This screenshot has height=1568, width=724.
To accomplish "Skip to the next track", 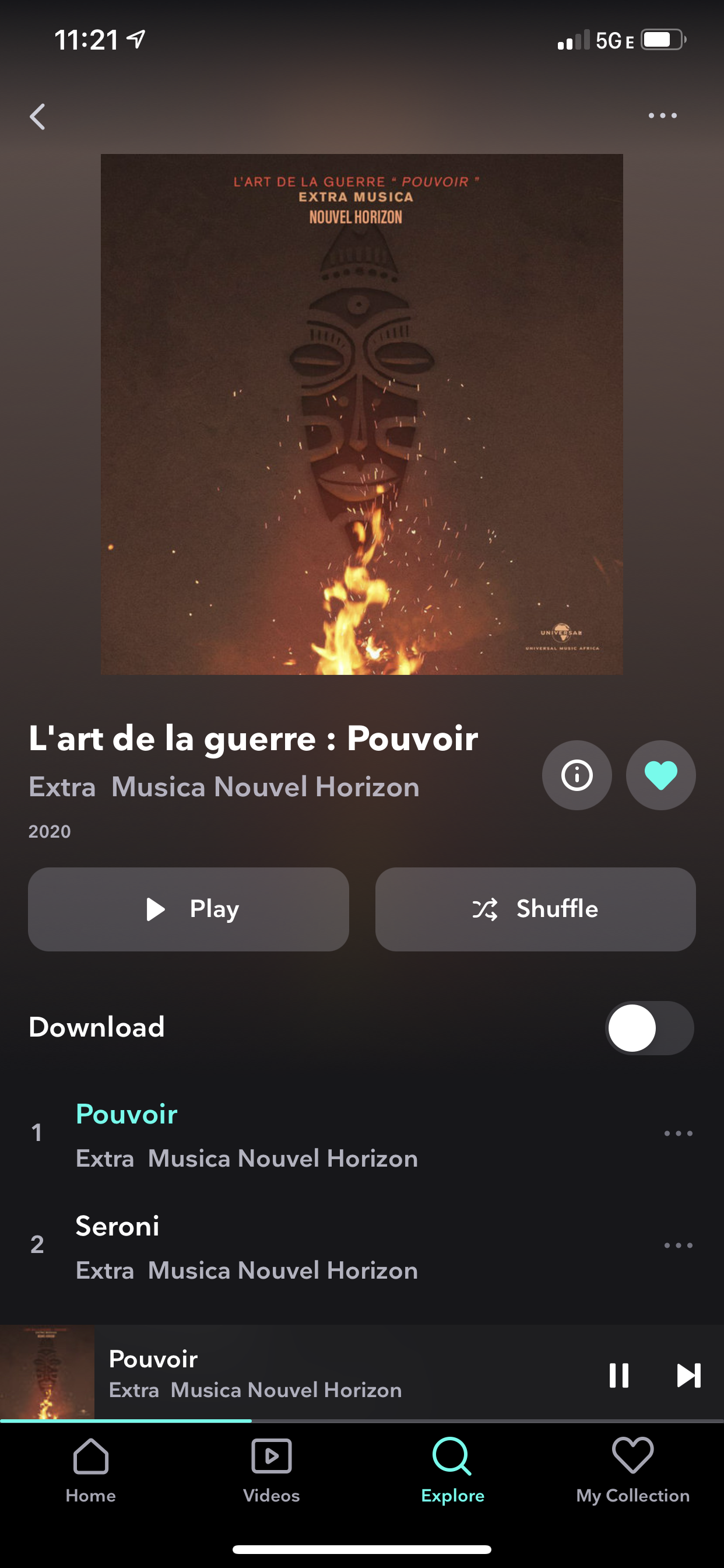I will (x=688, y=1375).
